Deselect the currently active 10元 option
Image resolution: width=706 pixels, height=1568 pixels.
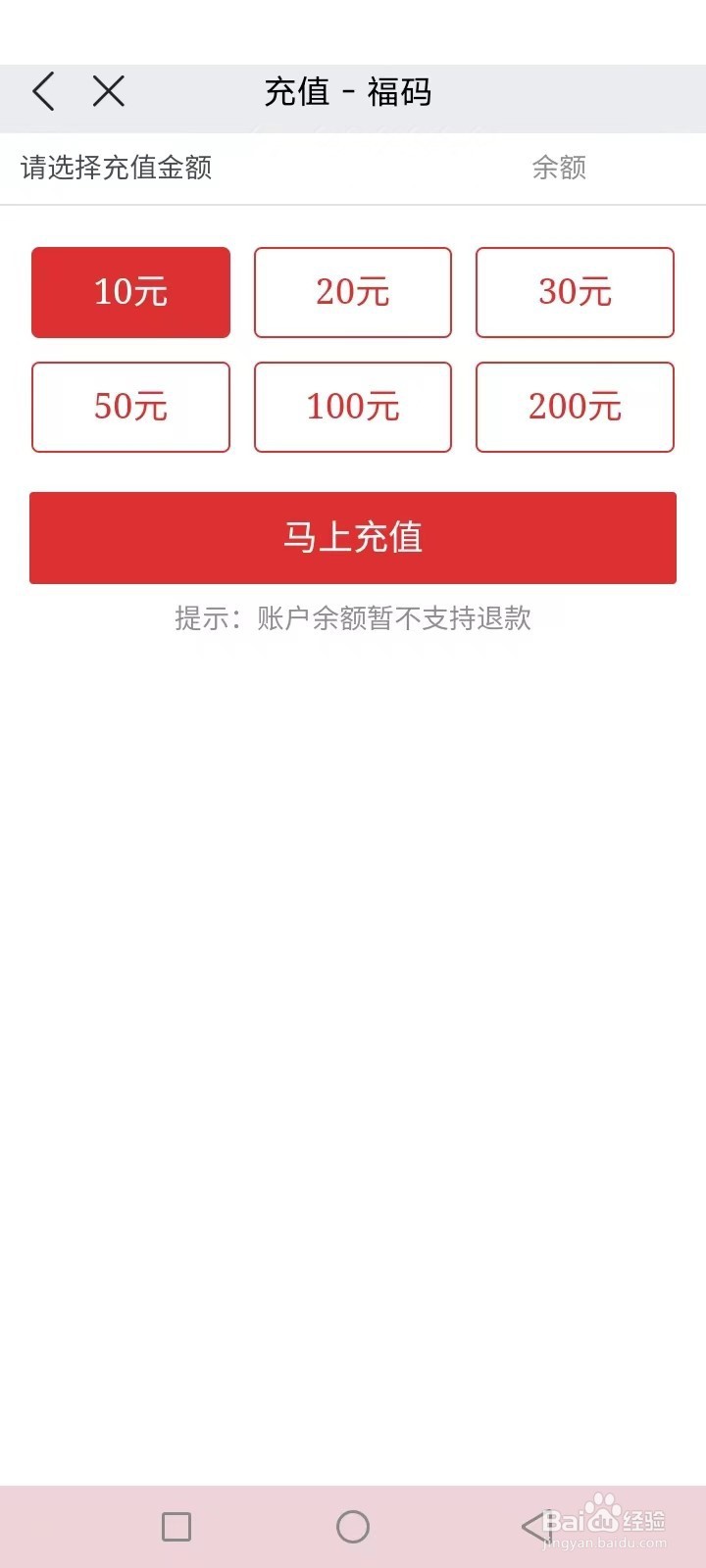(x=130, y=292)
